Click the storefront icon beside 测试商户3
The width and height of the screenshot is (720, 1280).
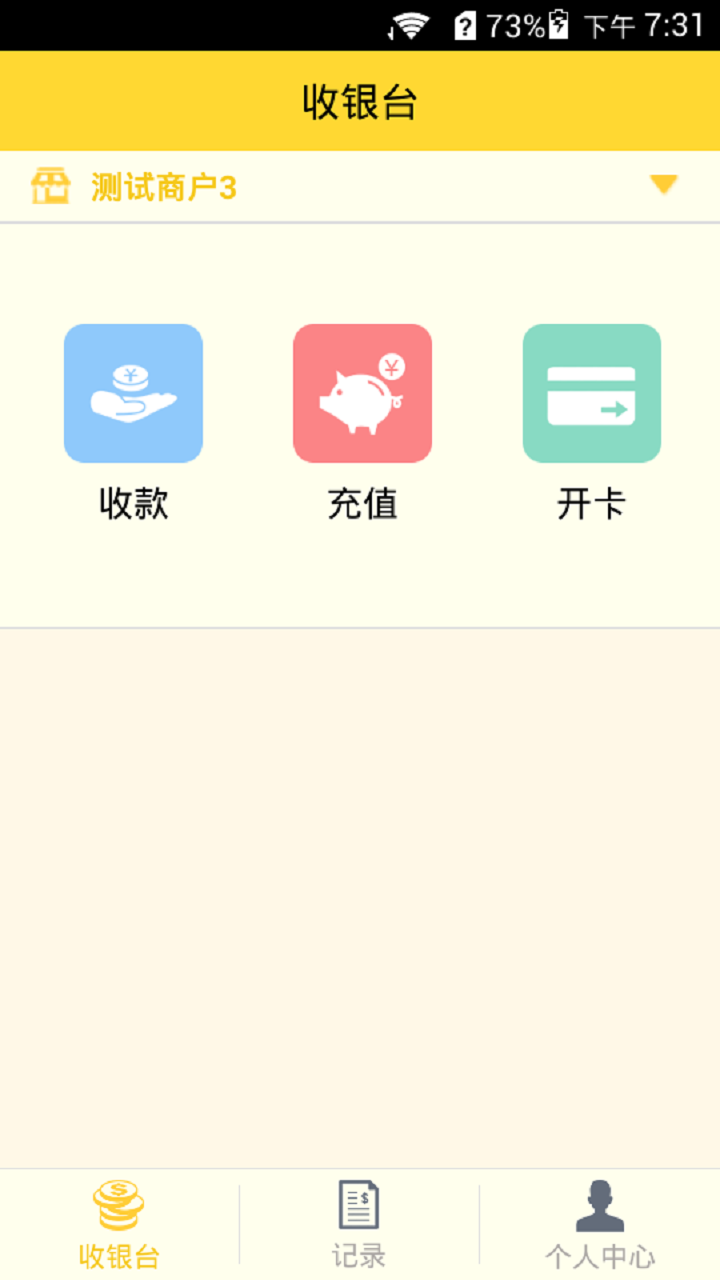pos(51,185)
